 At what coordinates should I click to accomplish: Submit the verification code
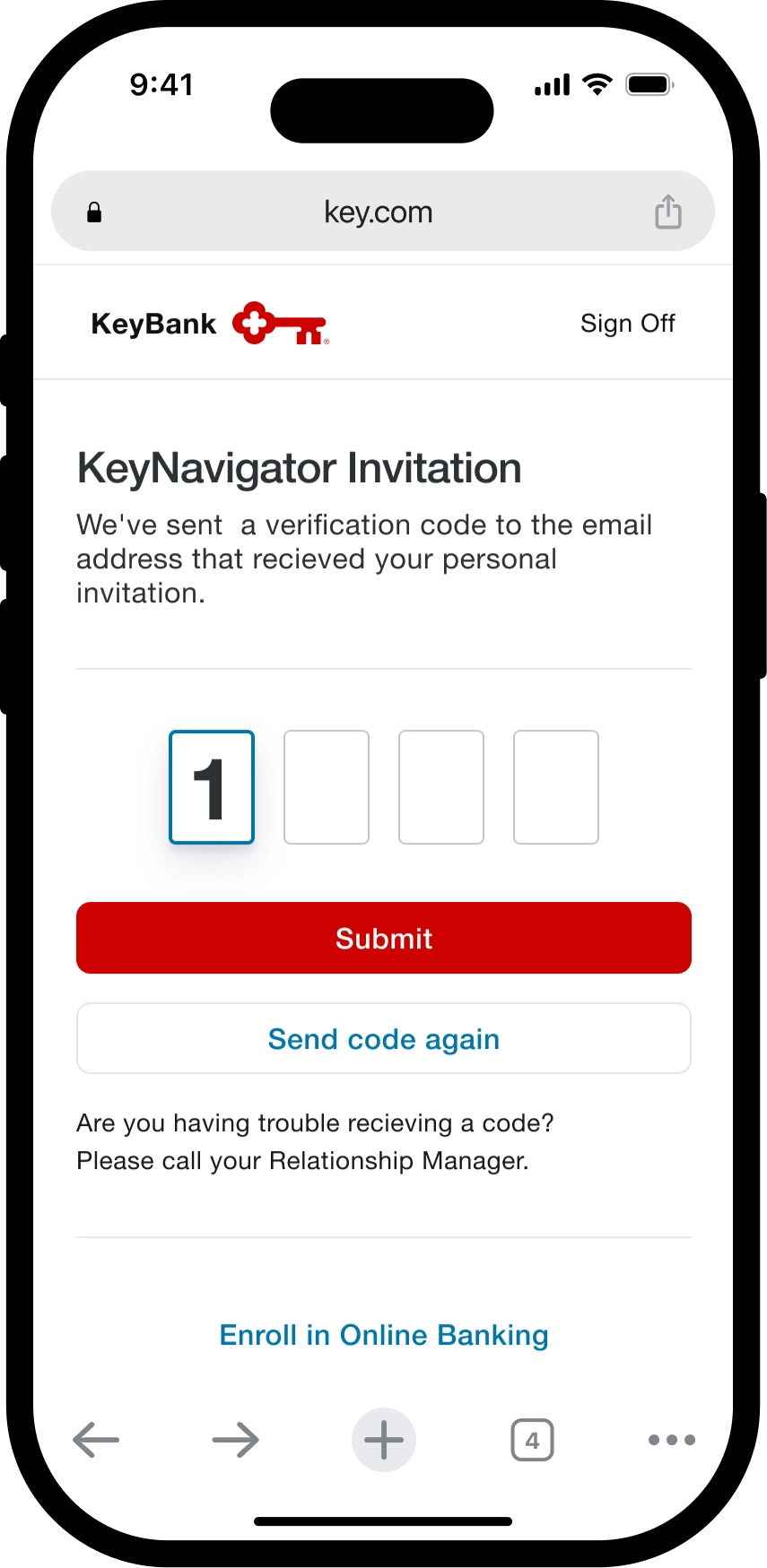click(384, 938)
